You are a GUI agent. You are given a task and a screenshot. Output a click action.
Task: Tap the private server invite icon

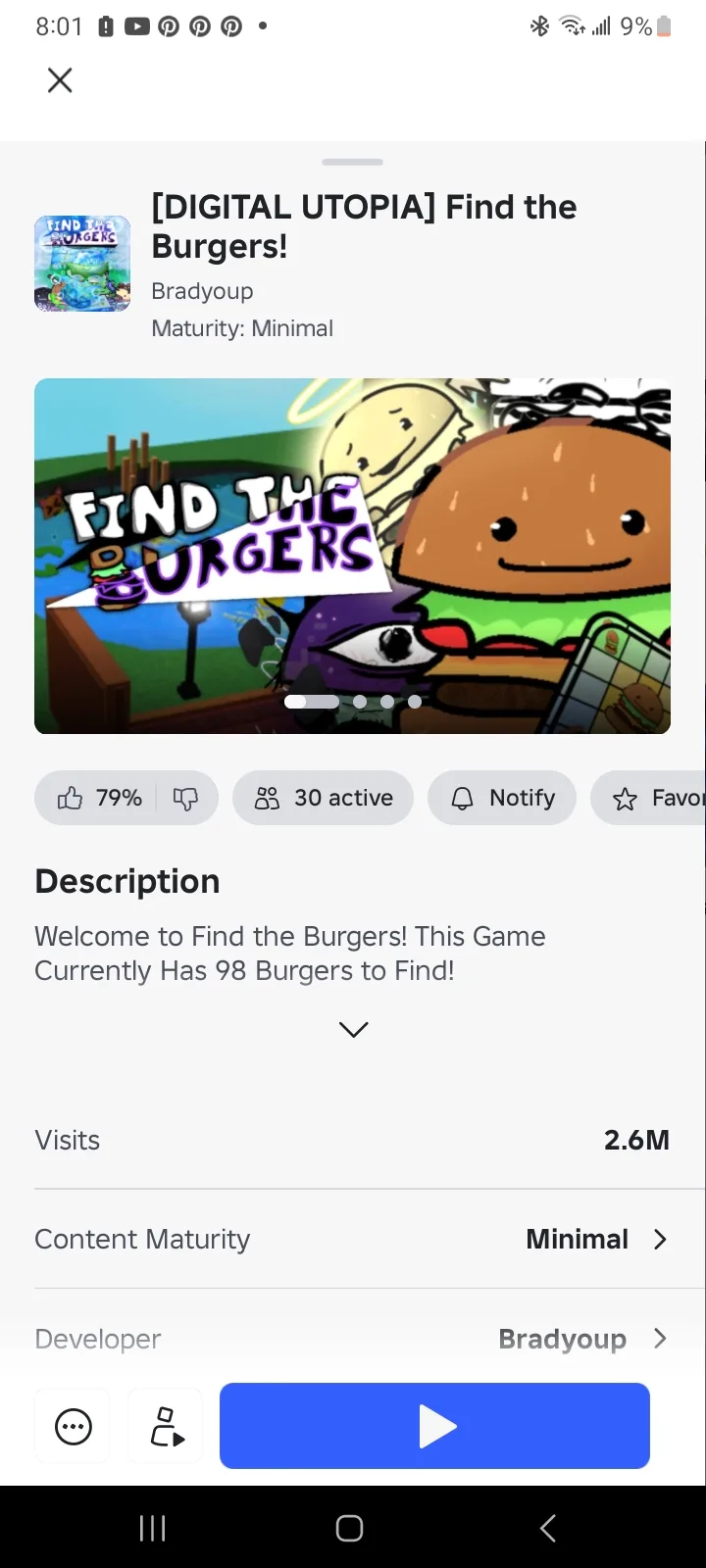tap(167, 1426)
